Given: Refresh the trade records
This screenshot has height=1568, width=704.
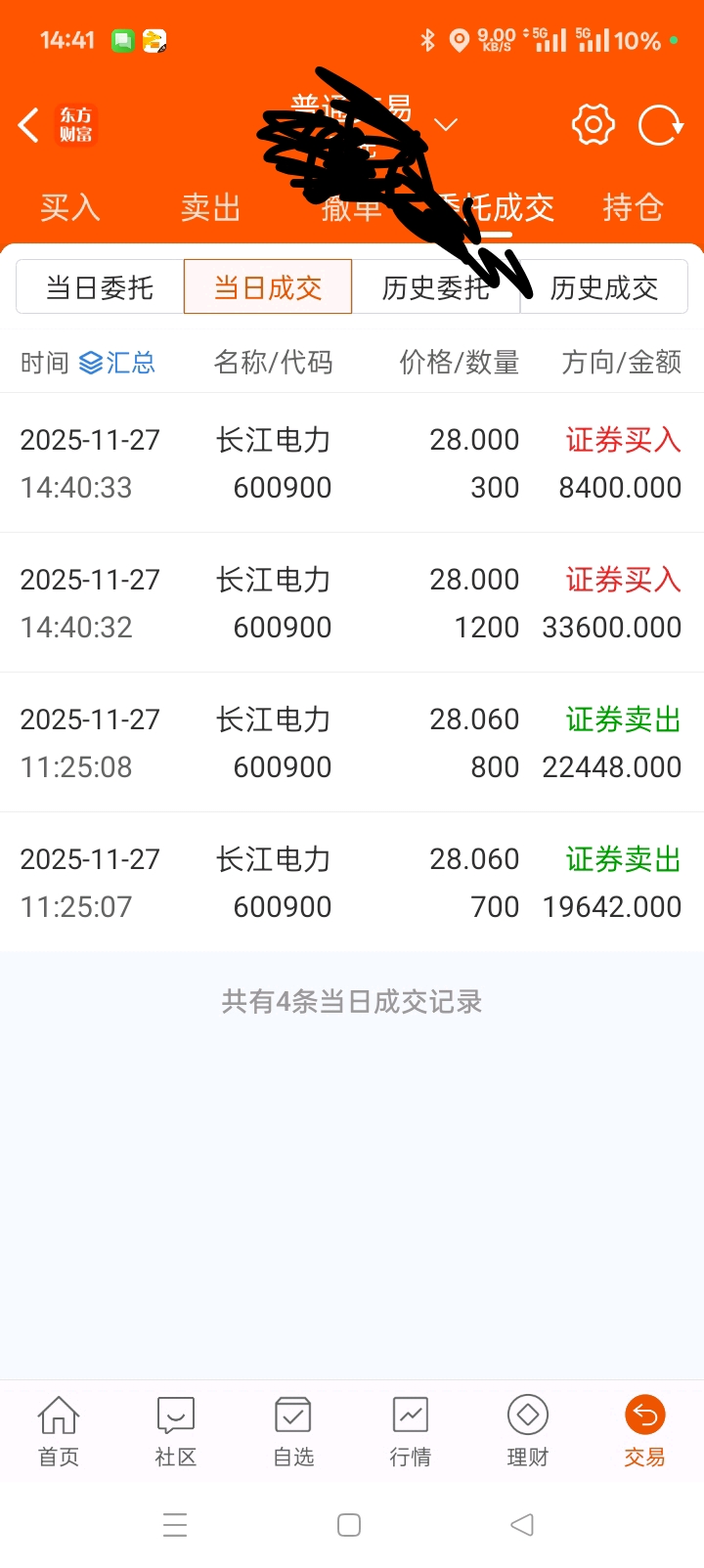Looking at the screenshot, I should click(x=660, y=125).
